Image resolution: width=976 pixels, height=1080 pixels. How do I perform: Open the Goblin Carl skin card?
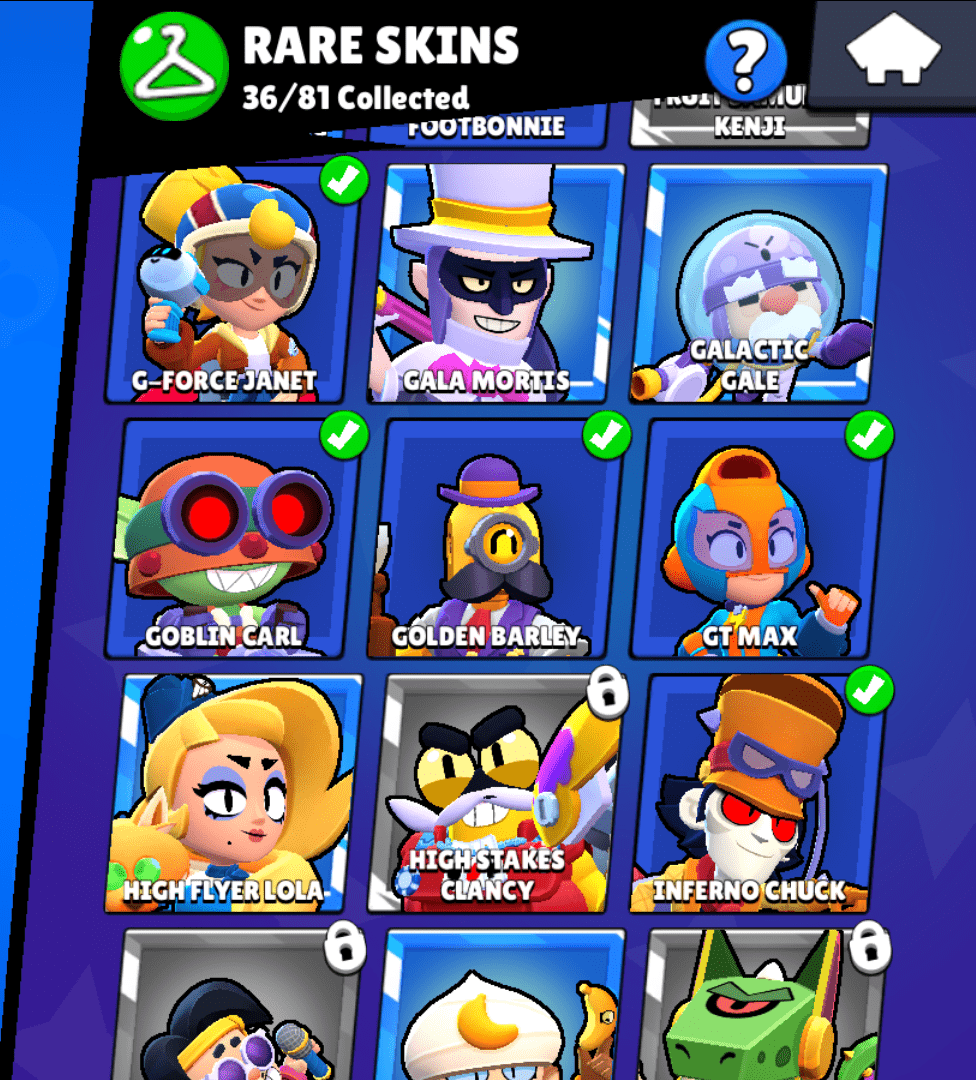pos(228,540)
